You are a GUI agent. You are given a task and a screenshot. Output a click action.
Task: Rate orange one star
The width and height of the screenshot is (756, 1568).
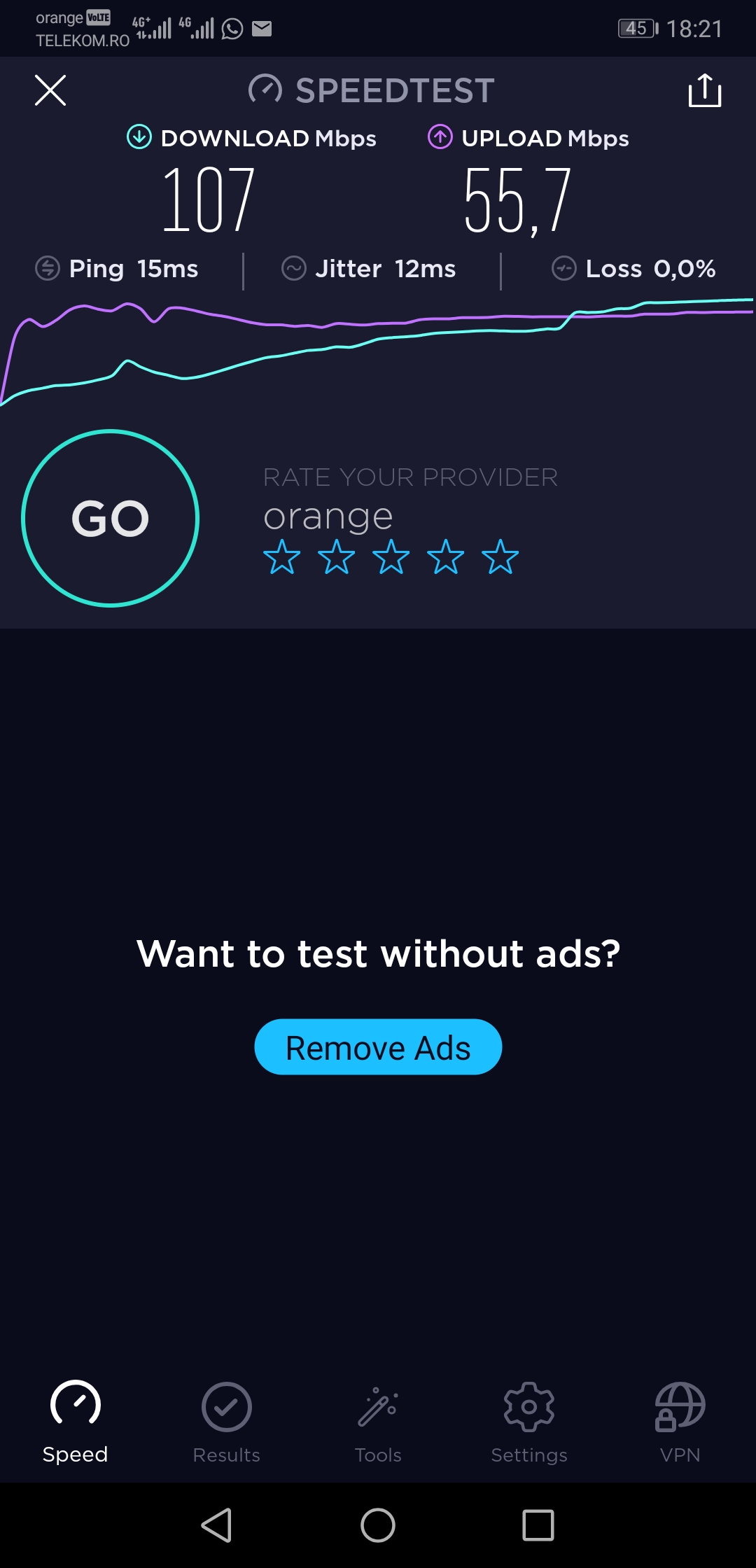point(281,557)
